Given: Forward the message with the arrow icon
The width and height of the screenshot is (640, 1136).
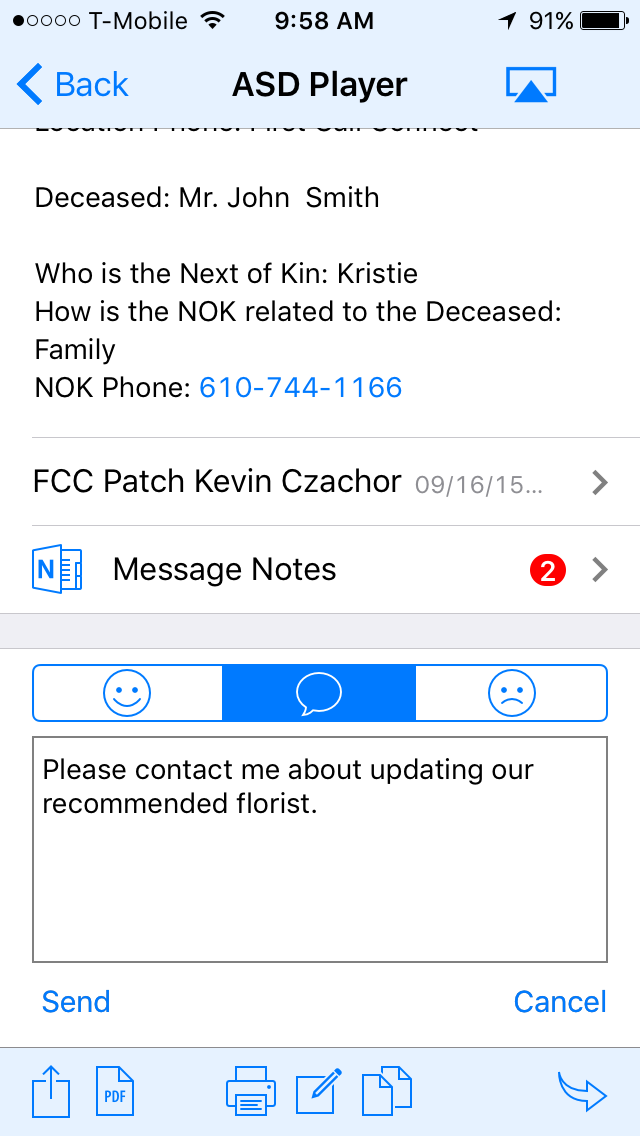Looking at the screenshot, I should [582, 1091].
